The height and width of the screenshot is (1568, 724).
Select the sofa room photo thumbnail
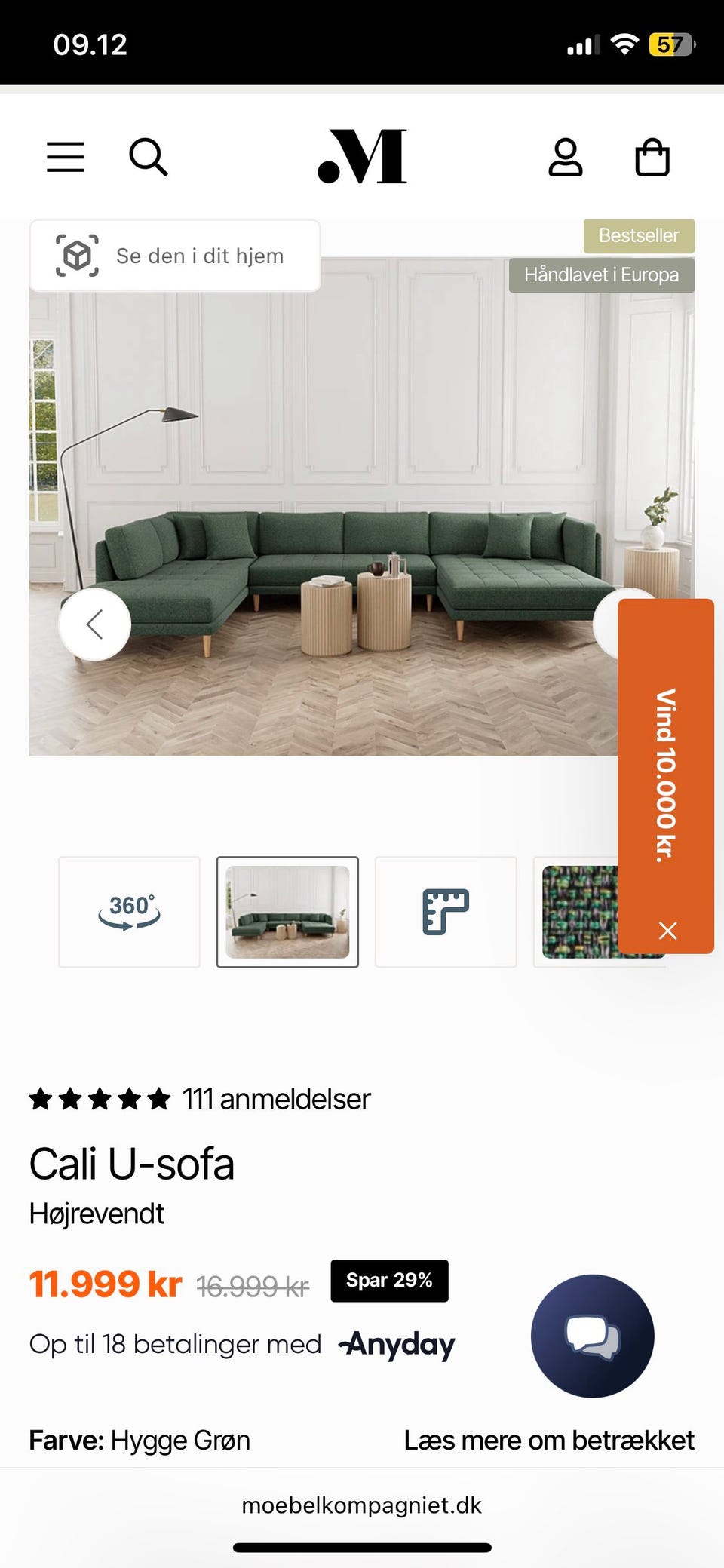tap(287, 910)
